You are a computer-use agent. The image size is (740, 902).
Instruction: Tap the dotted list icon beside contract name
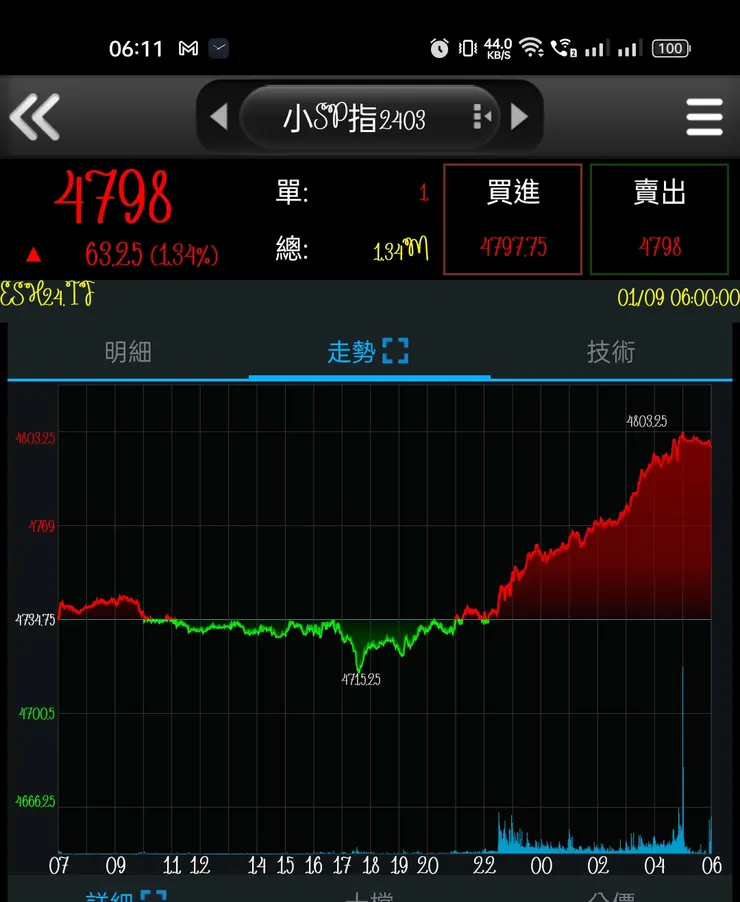(480, 116)
